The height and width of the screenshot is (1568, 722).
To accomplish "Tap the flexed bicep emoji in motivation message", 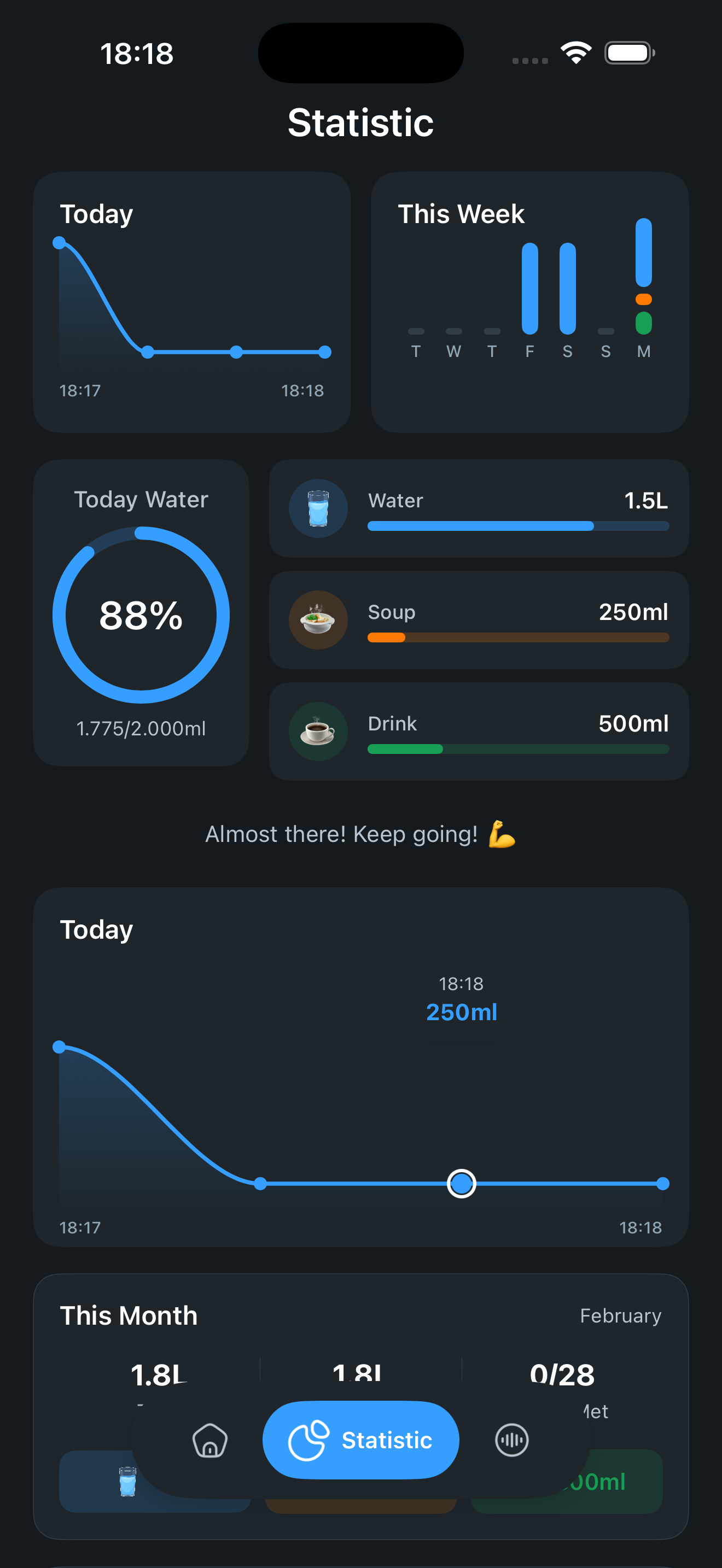I will pos(500,833).
